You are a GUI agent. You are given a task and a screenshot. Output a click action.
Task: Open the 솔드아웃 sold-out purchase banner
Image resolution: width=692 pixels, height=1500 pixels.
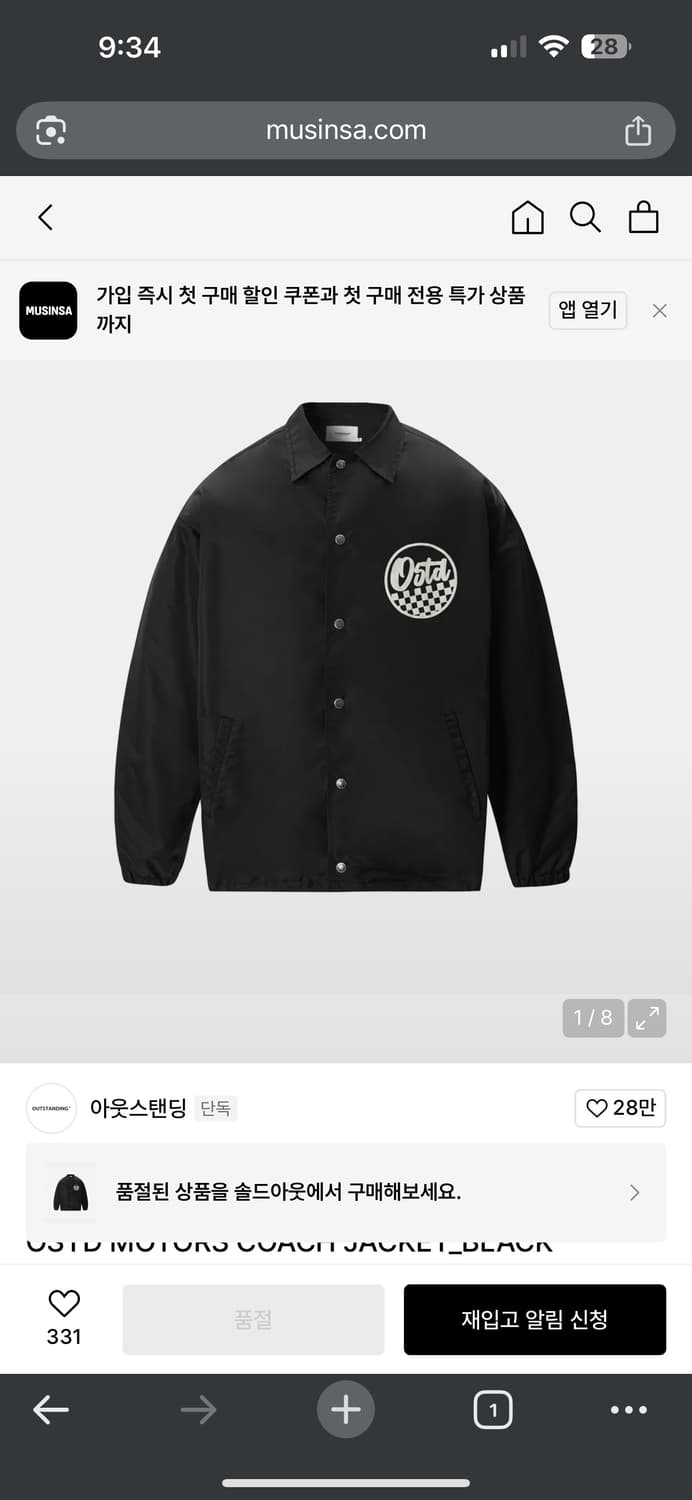[345, 1192]
